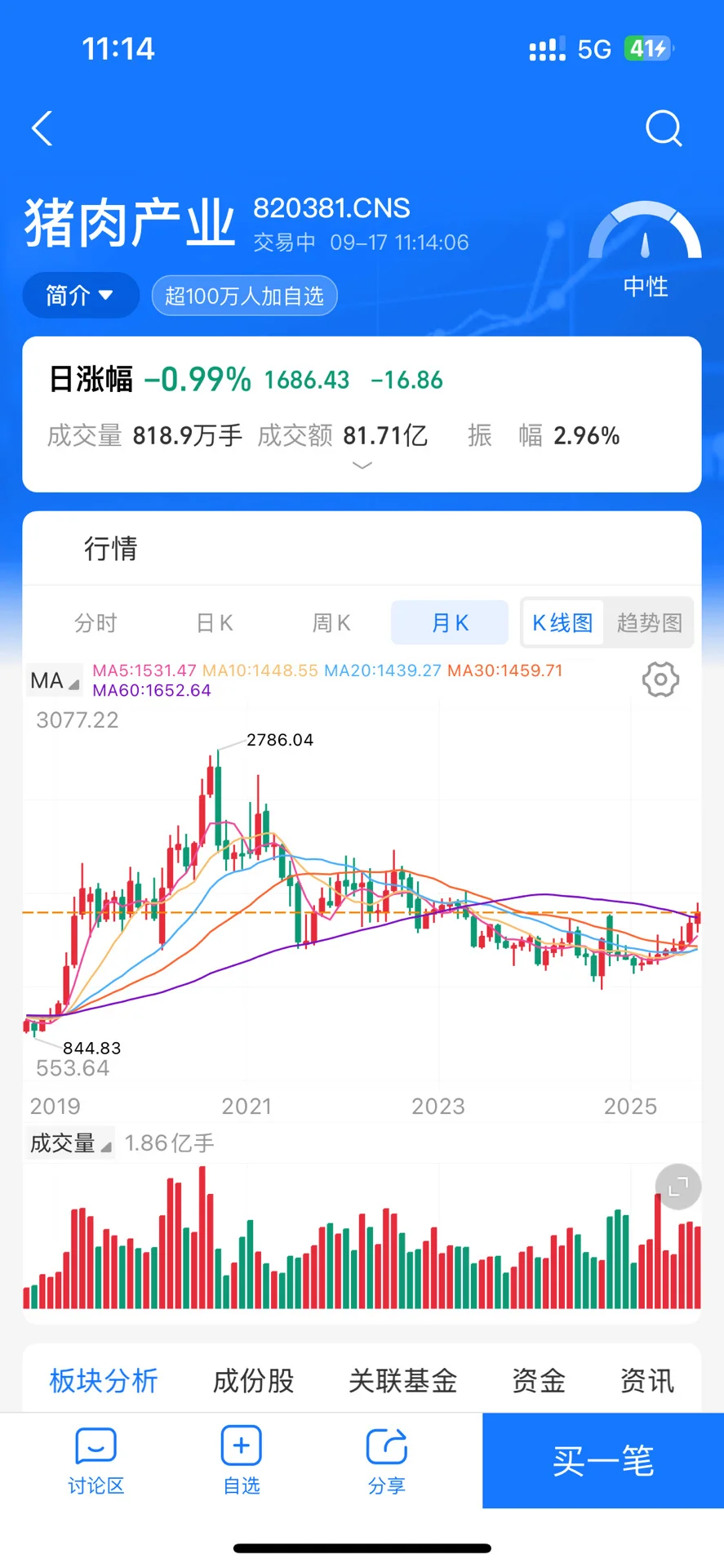Switch to the 分时 chart
The height and width of the screenshot is (1568, 724).
(95, 623)
